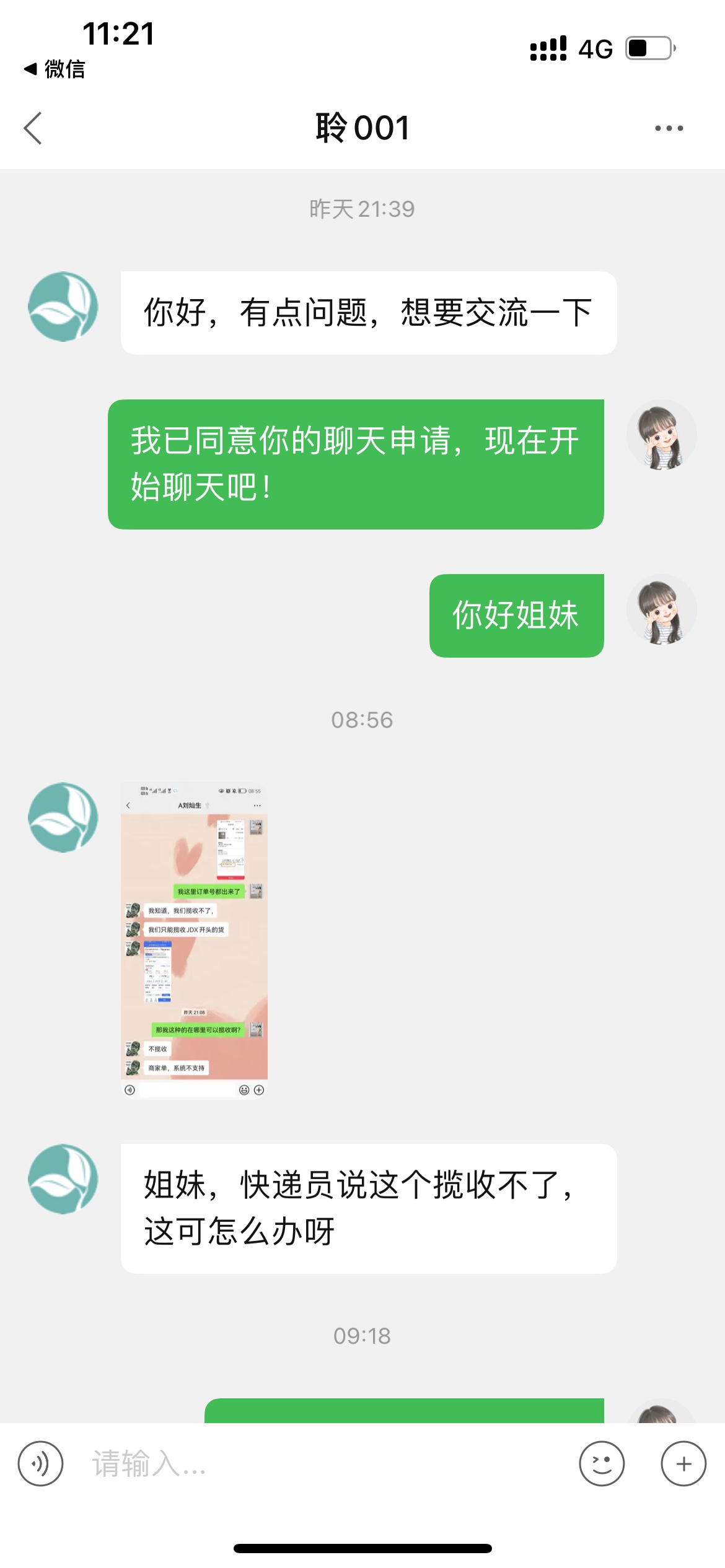Viewport: 725px width, 1568px height.
Task: Open the plus attachments panel
Action: (683, 1464)
